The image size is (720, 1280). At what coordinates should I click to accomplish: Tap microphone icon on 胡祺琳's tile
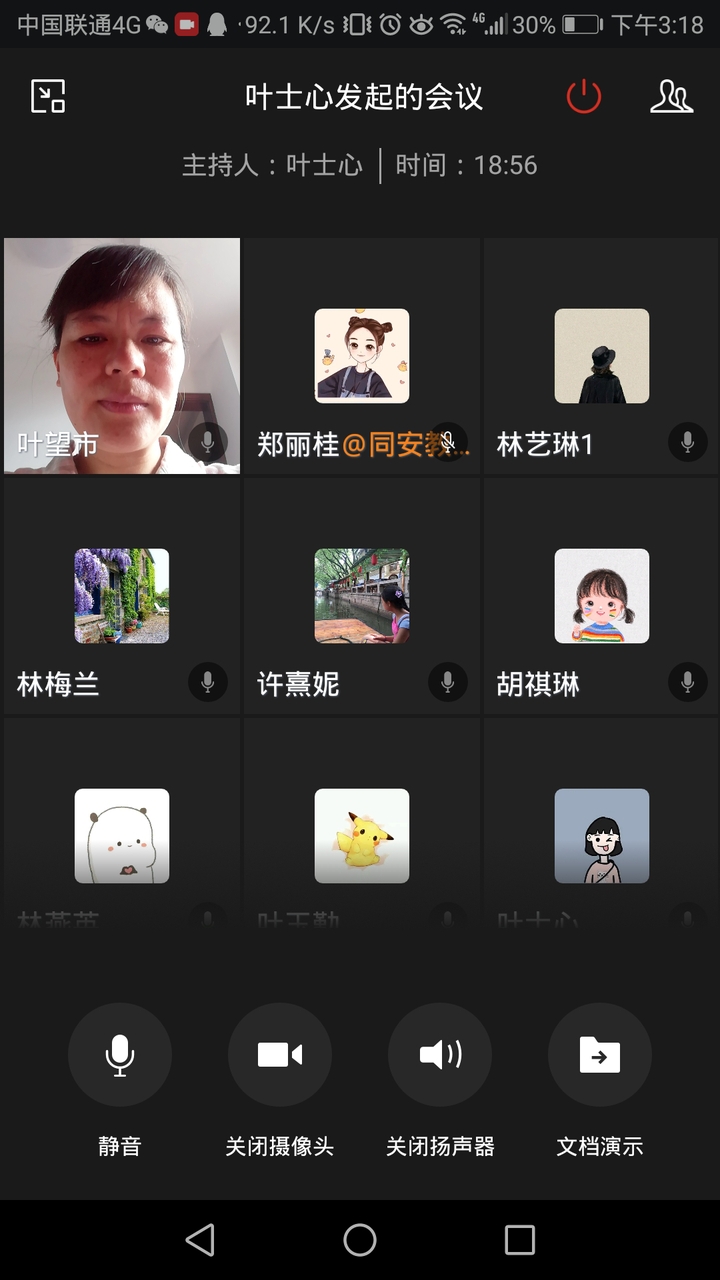688,683
